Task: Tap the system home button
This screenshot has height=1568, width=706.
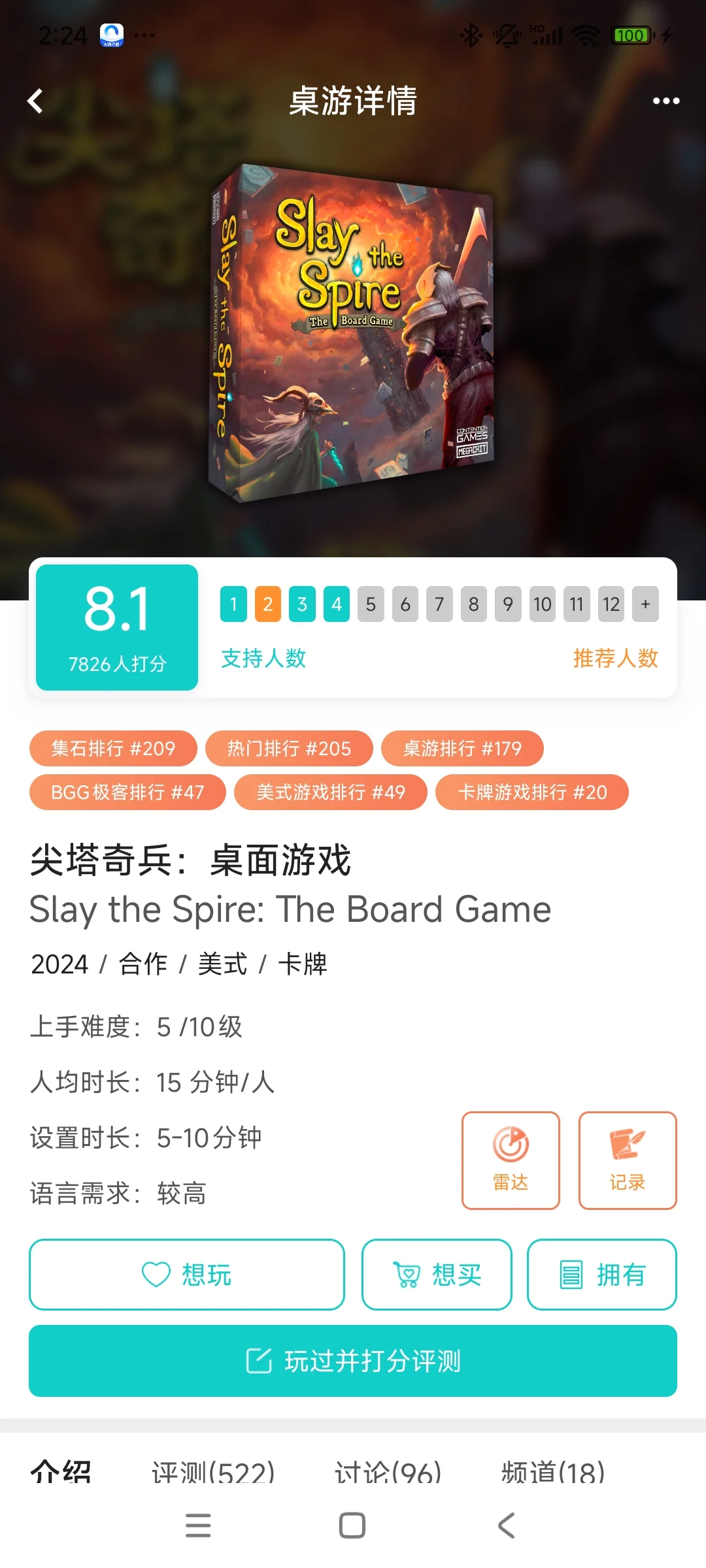Action: click(x=352, y=1526)
